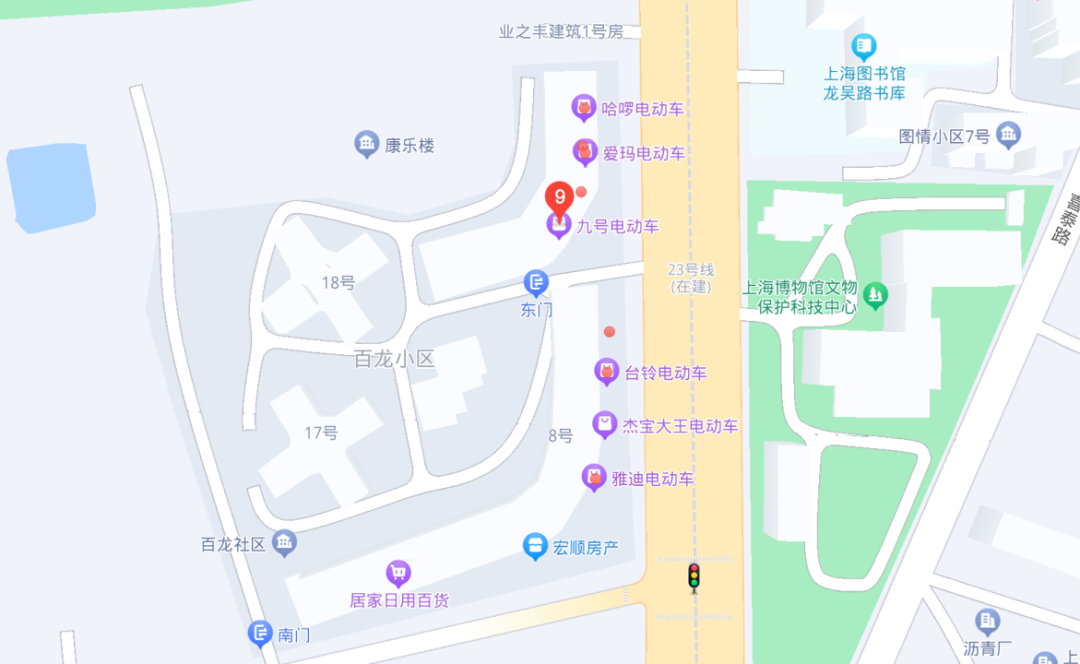Select the 百龙社区 marker
1080x664 pixels.
[284, 544]
